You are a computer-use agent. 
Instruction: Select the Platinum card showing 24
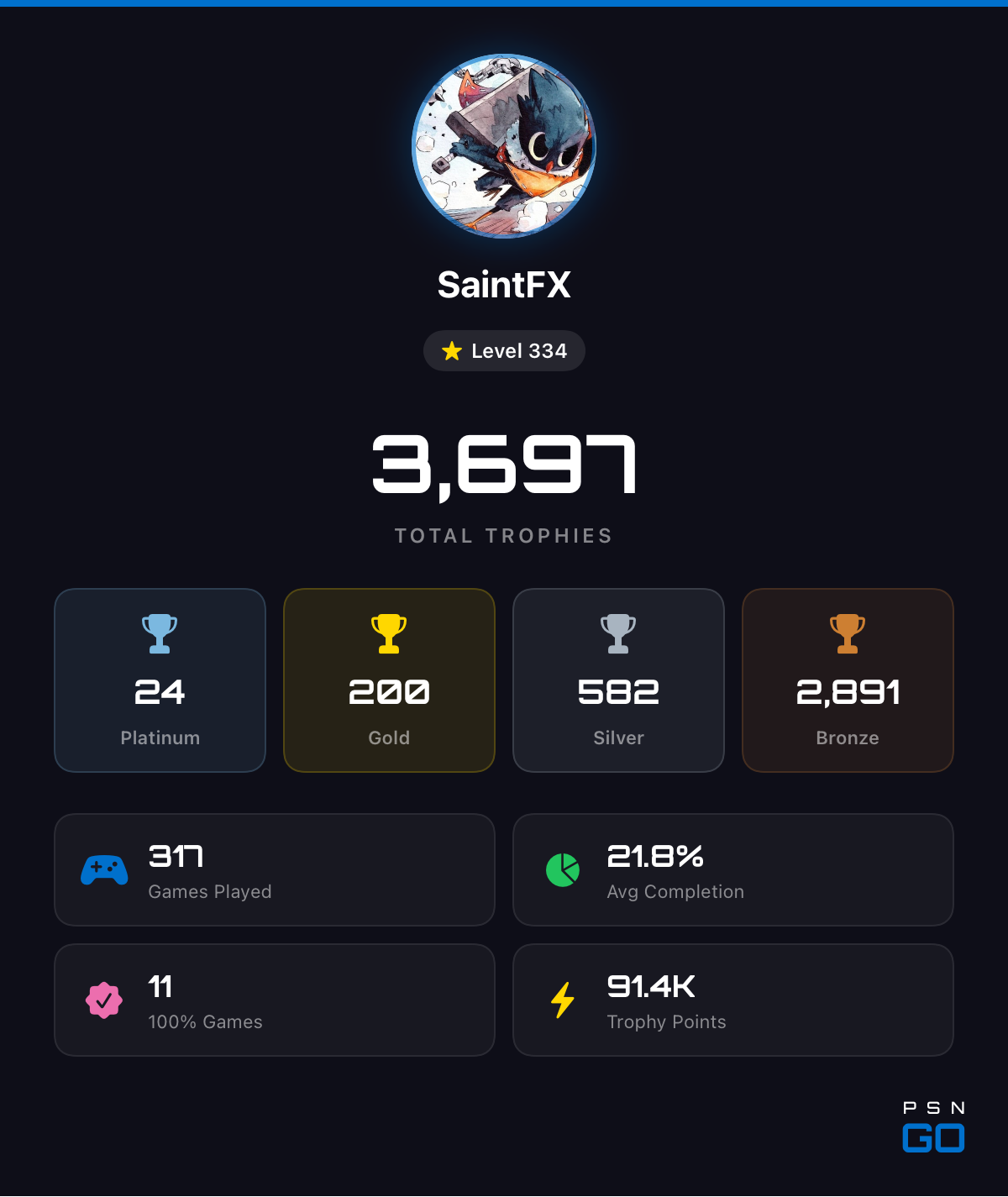[160, 680]
